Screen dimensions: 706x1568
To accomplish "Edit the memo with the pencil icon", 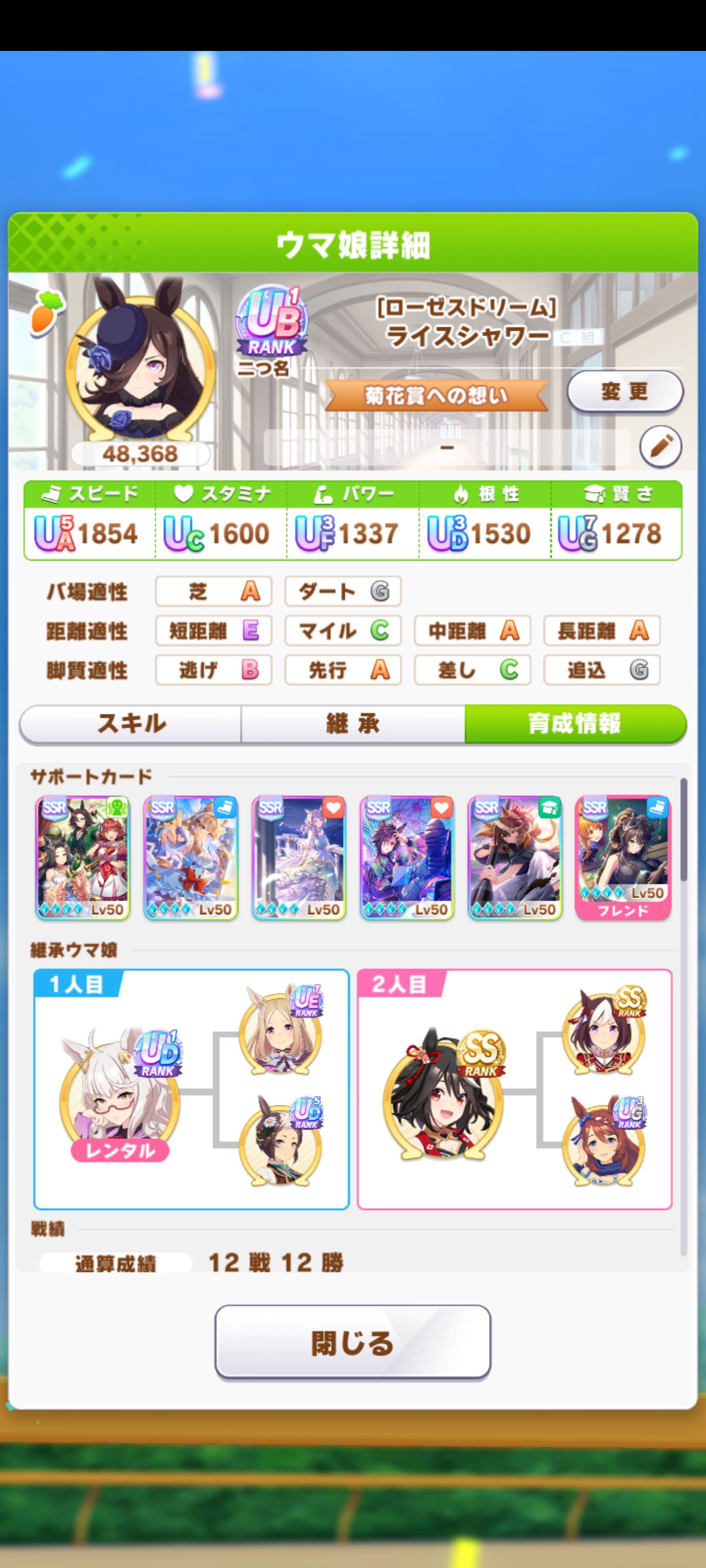I will (x=660, y=446).
